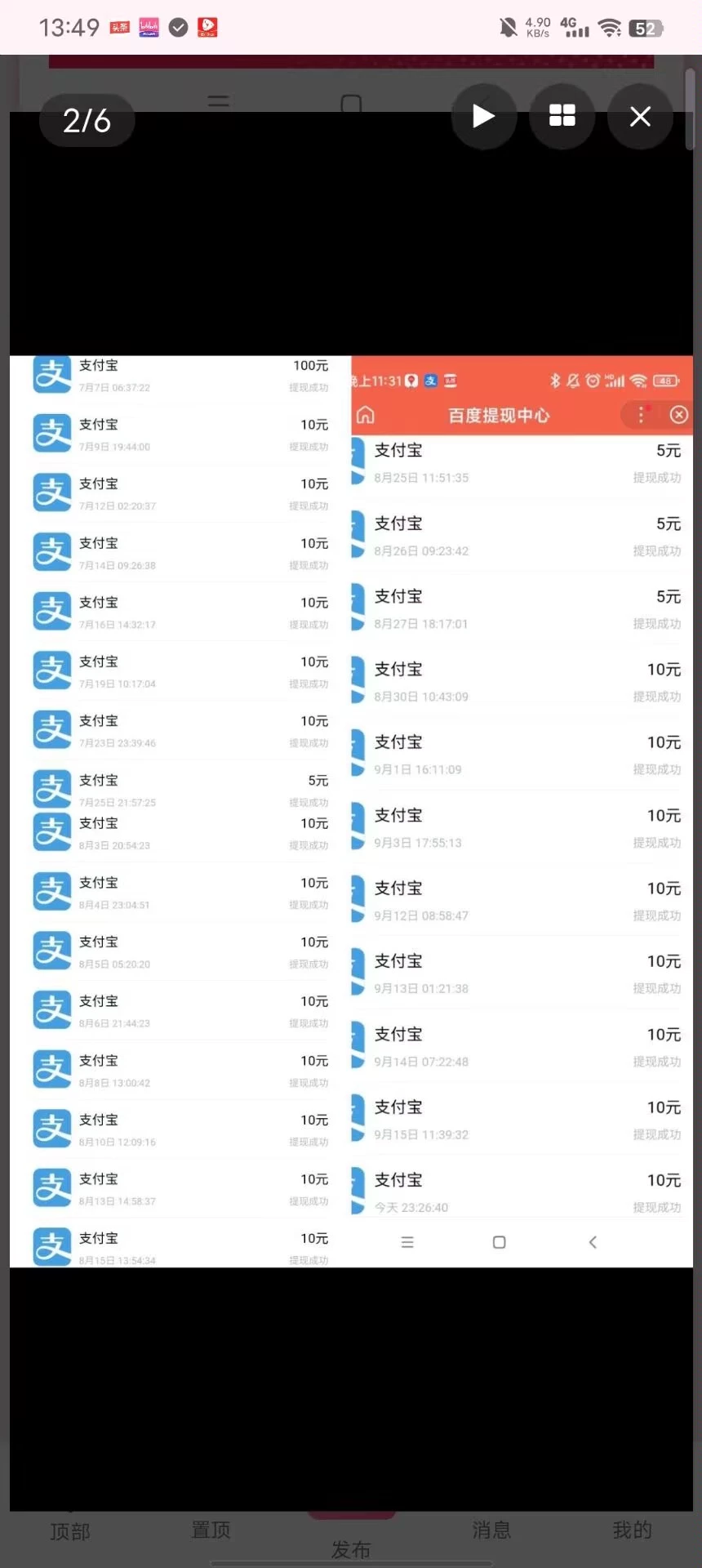Check the battery level indicator
The image size is (702, 1568).
(x=646, y=27)
